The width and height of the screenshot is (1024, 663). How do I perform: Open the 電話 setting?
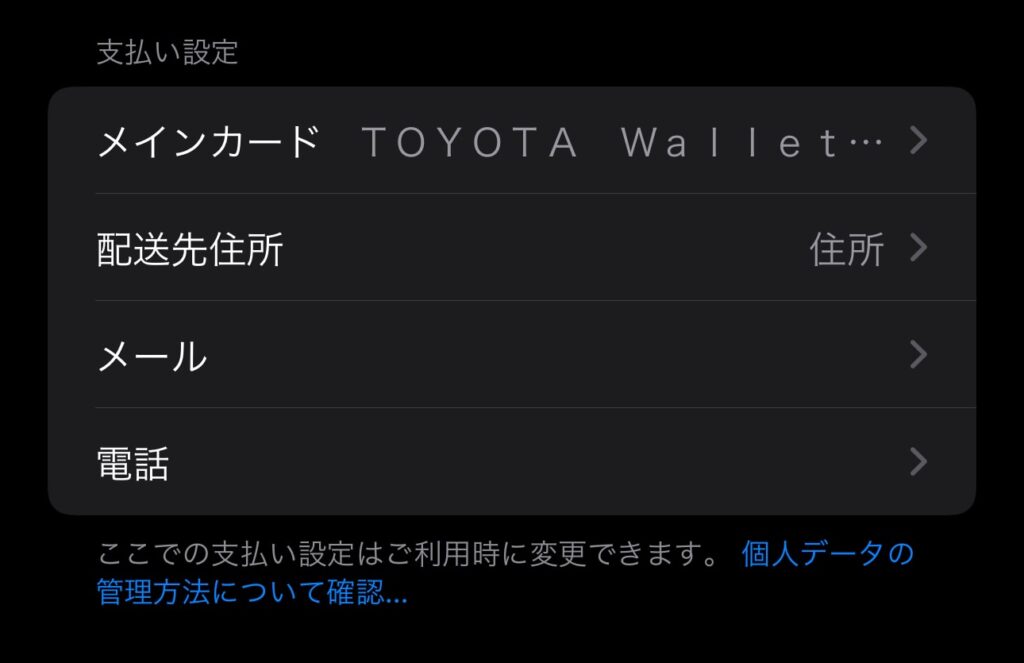511,462
